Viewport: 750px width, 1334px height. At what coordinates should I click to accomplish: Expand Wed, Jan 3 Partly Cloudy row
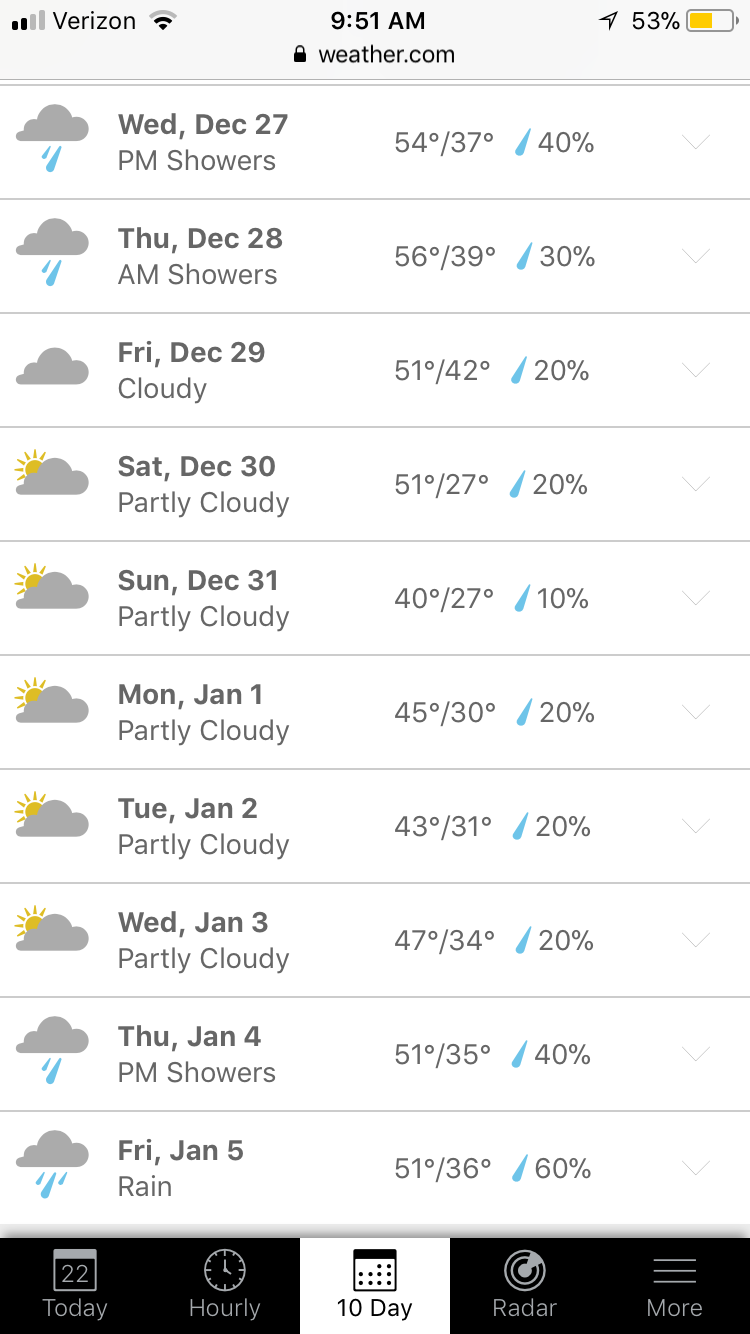click(x=375, y=941)
